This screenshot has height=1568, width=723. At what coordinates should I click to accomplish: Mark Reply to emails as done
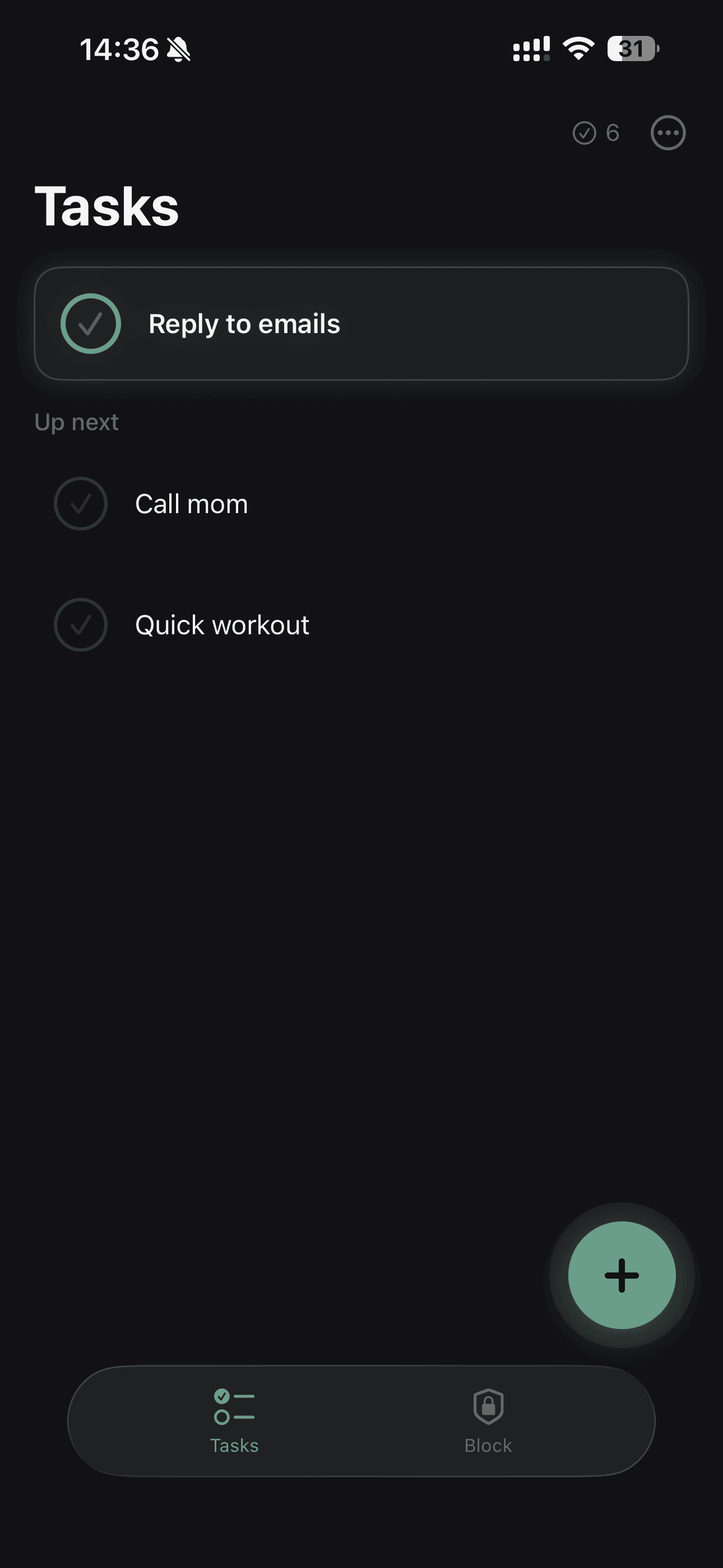91,324
